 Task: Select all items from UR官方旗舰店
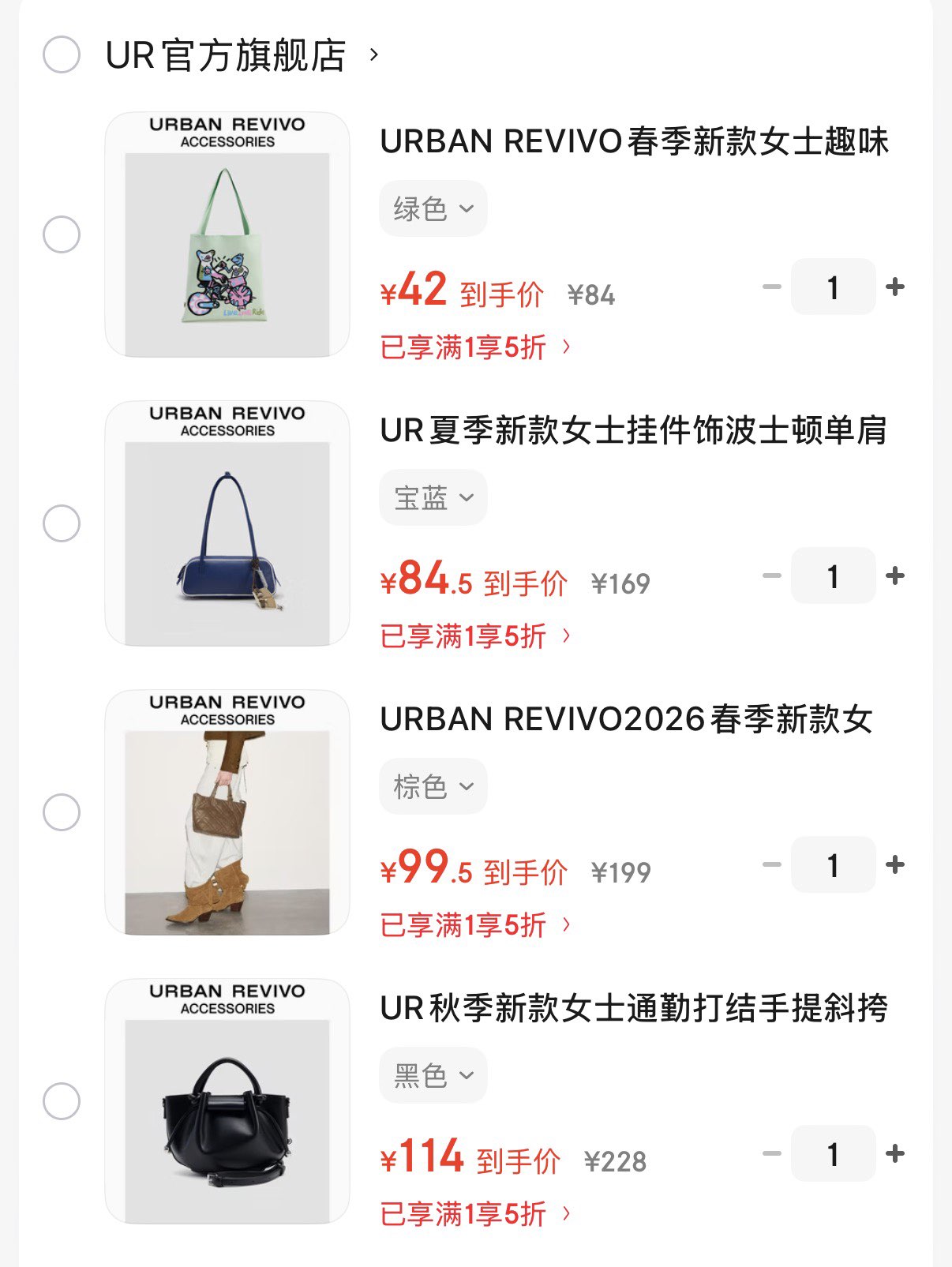62,55
